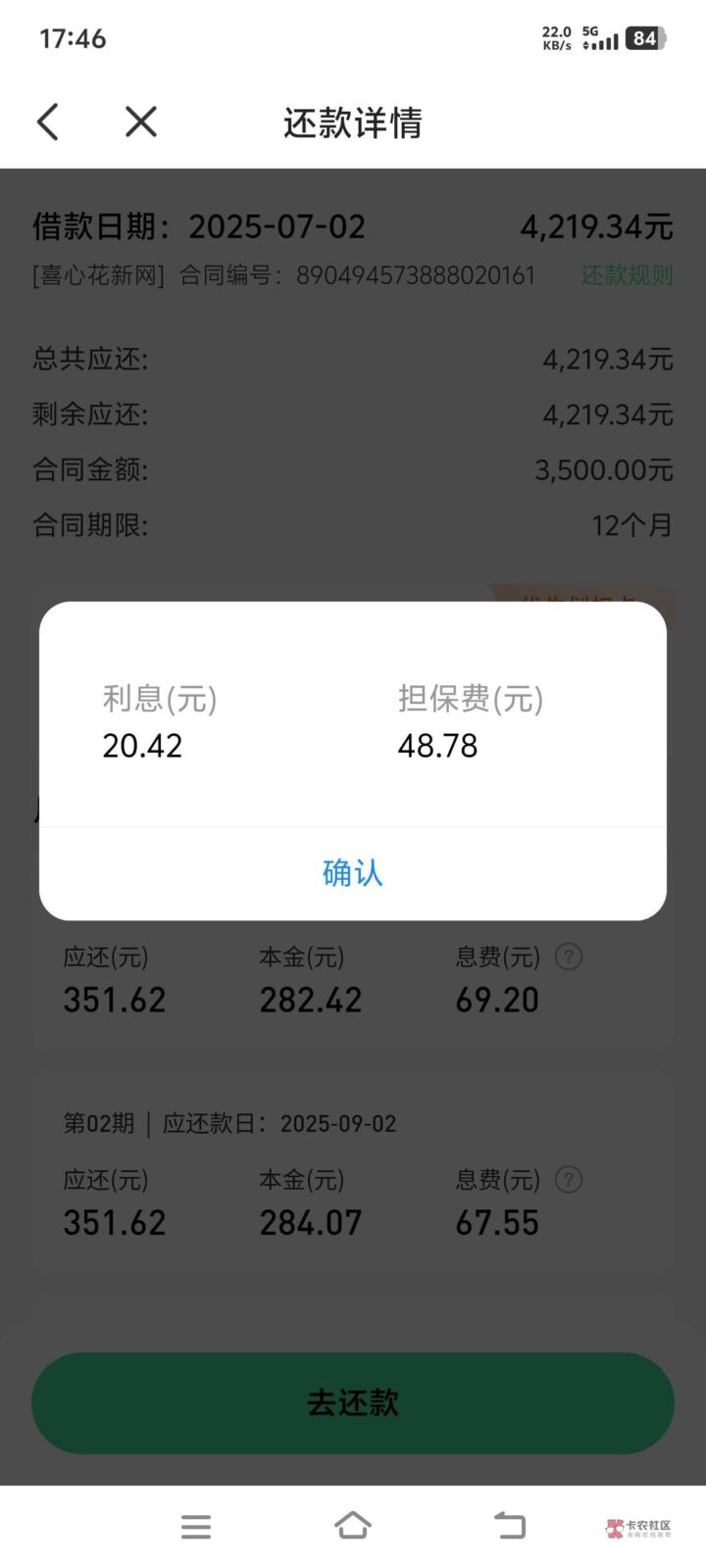Tap the 5G signal indicator

(x=601, y=39)
